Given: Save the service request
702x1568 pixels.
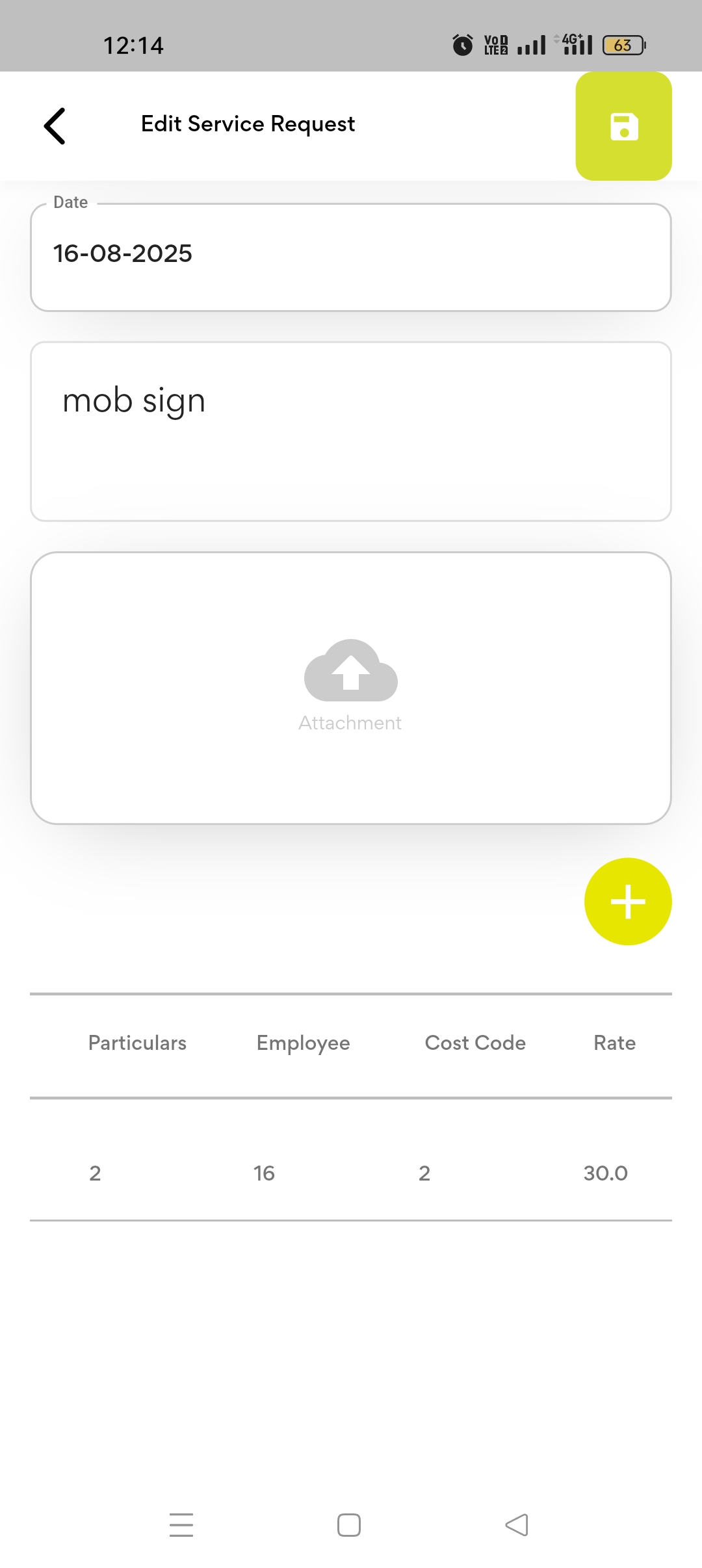Looking at the screenshot, I should click(x=623, y=126).
